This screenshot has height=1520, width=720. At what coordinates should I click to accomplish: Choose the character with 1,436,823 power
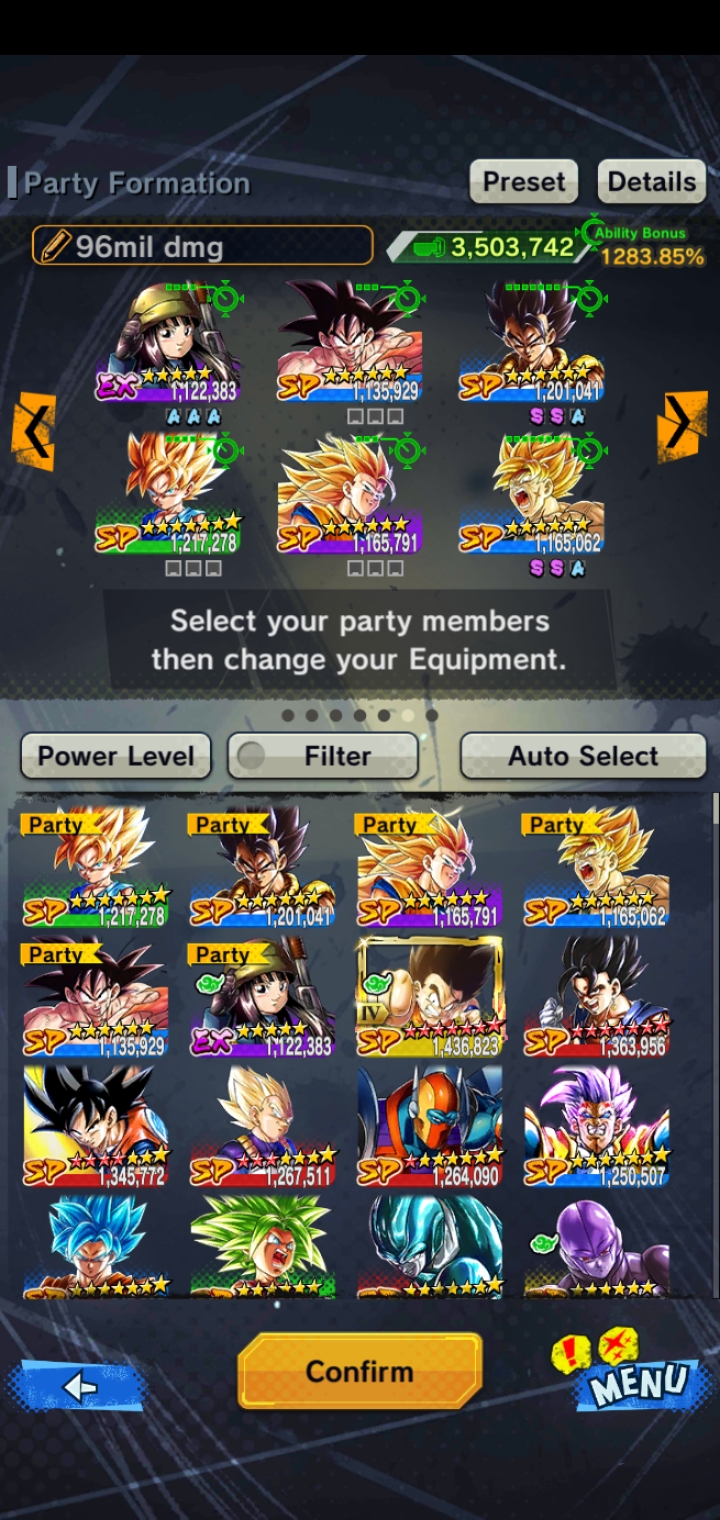(430, 997)
